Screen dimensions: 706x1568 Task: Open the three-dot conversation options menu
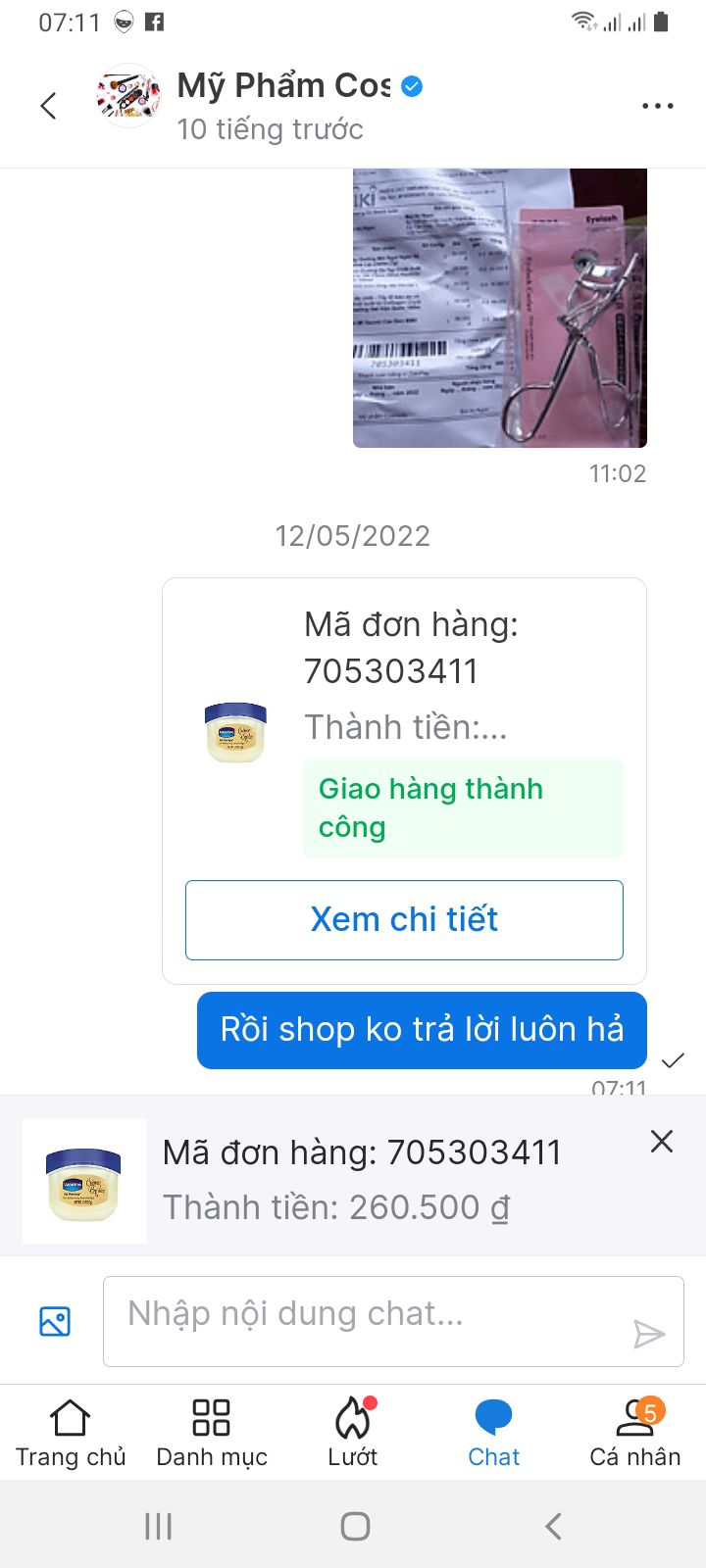click(x=657, y=105)
